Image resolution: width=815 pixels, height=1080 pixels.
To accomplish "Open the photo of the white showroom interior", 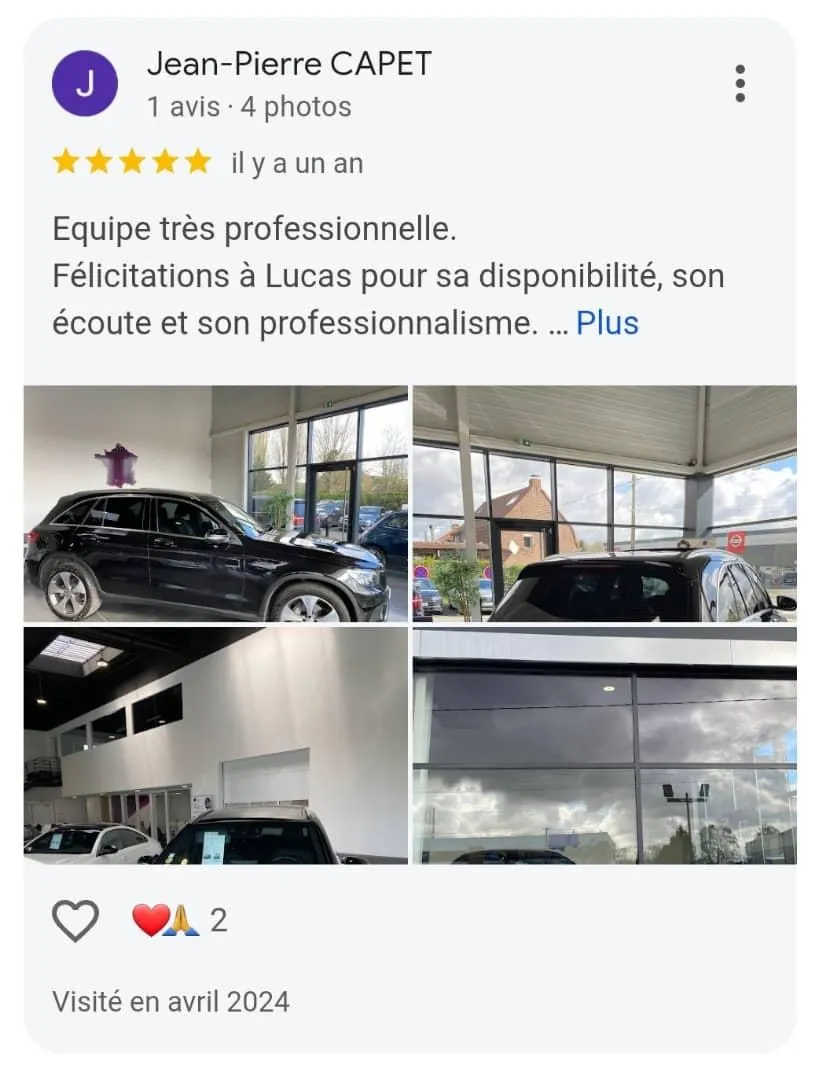I will click(216, 745).
